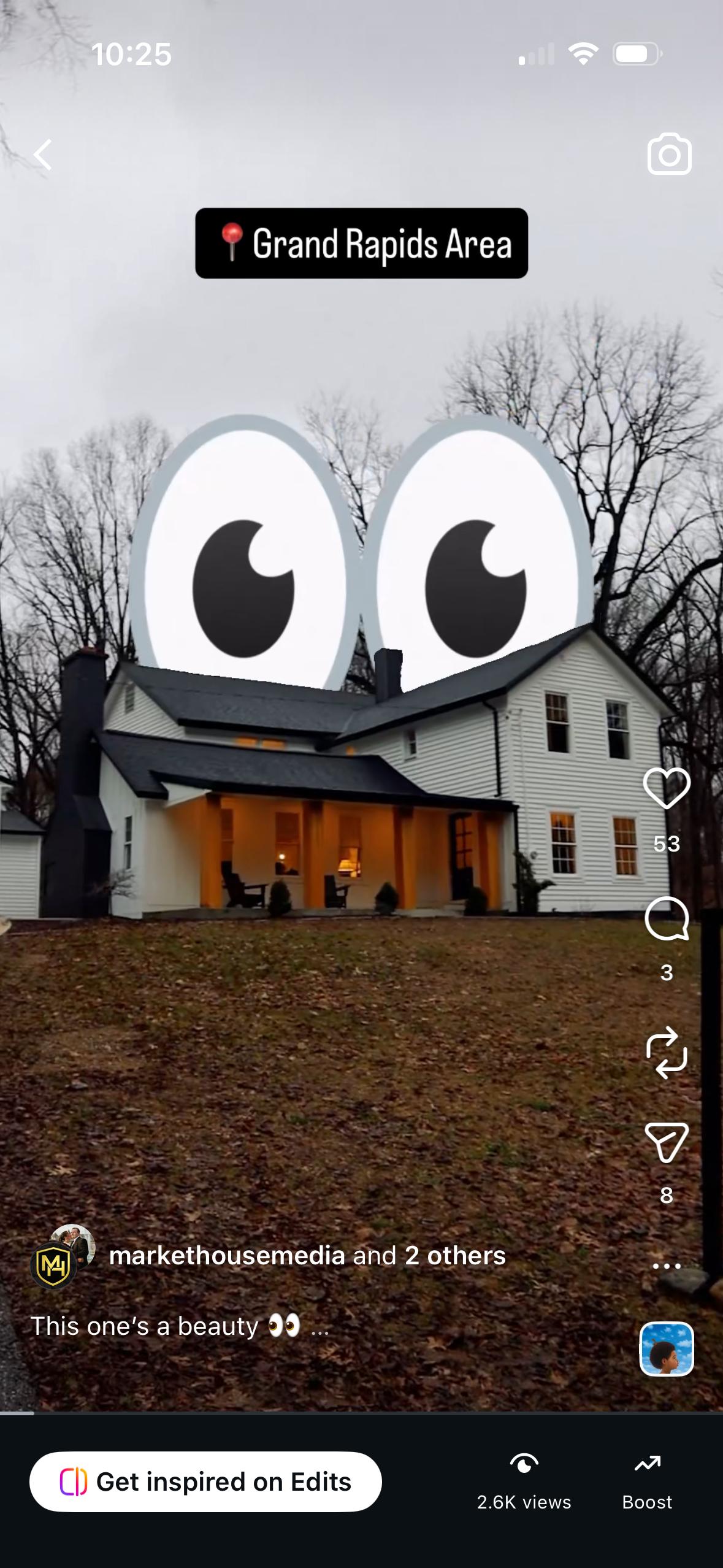Like this reel with the heart icon
This screenshot has height=1568, width=723.
(667, 788)
